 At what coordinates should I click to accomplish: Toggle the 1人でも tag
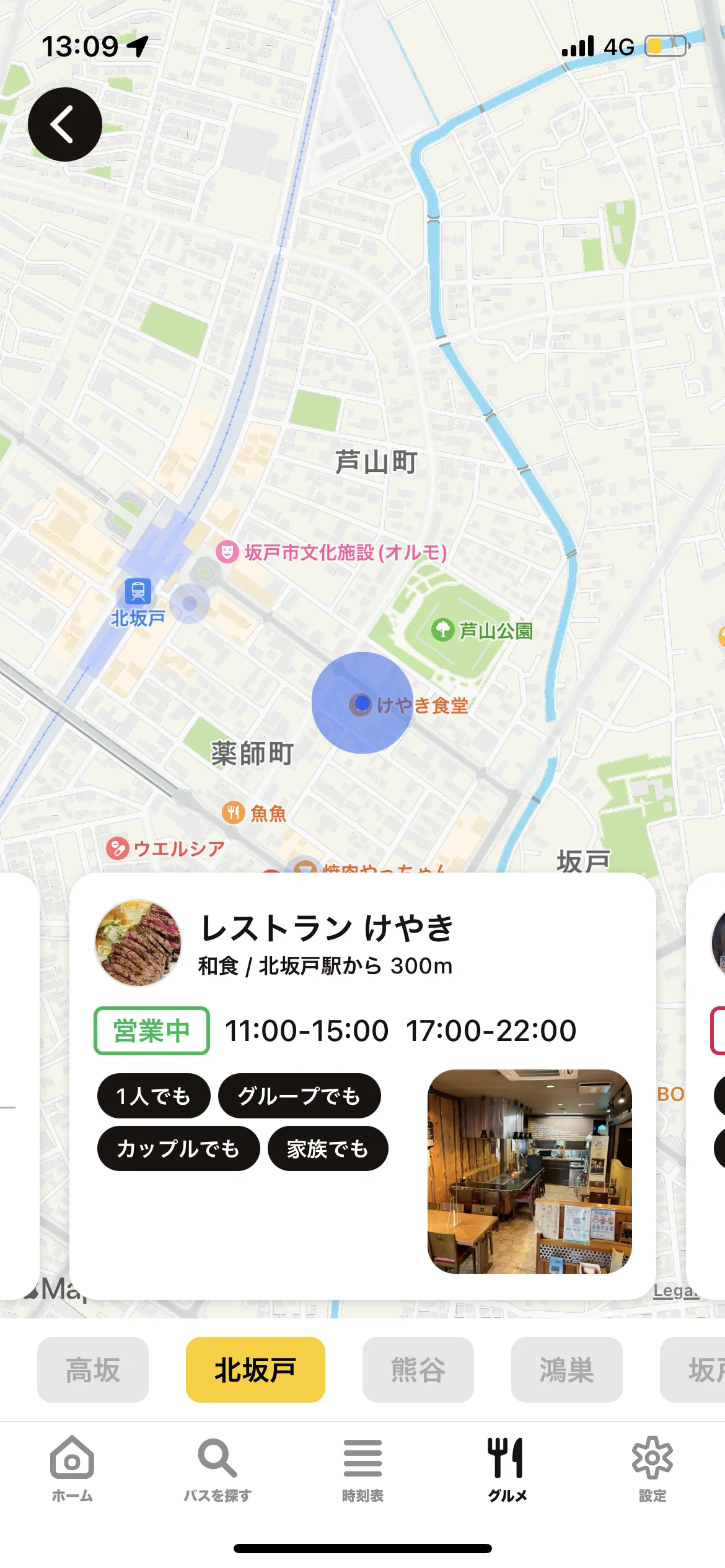[x=153, y=1095]
